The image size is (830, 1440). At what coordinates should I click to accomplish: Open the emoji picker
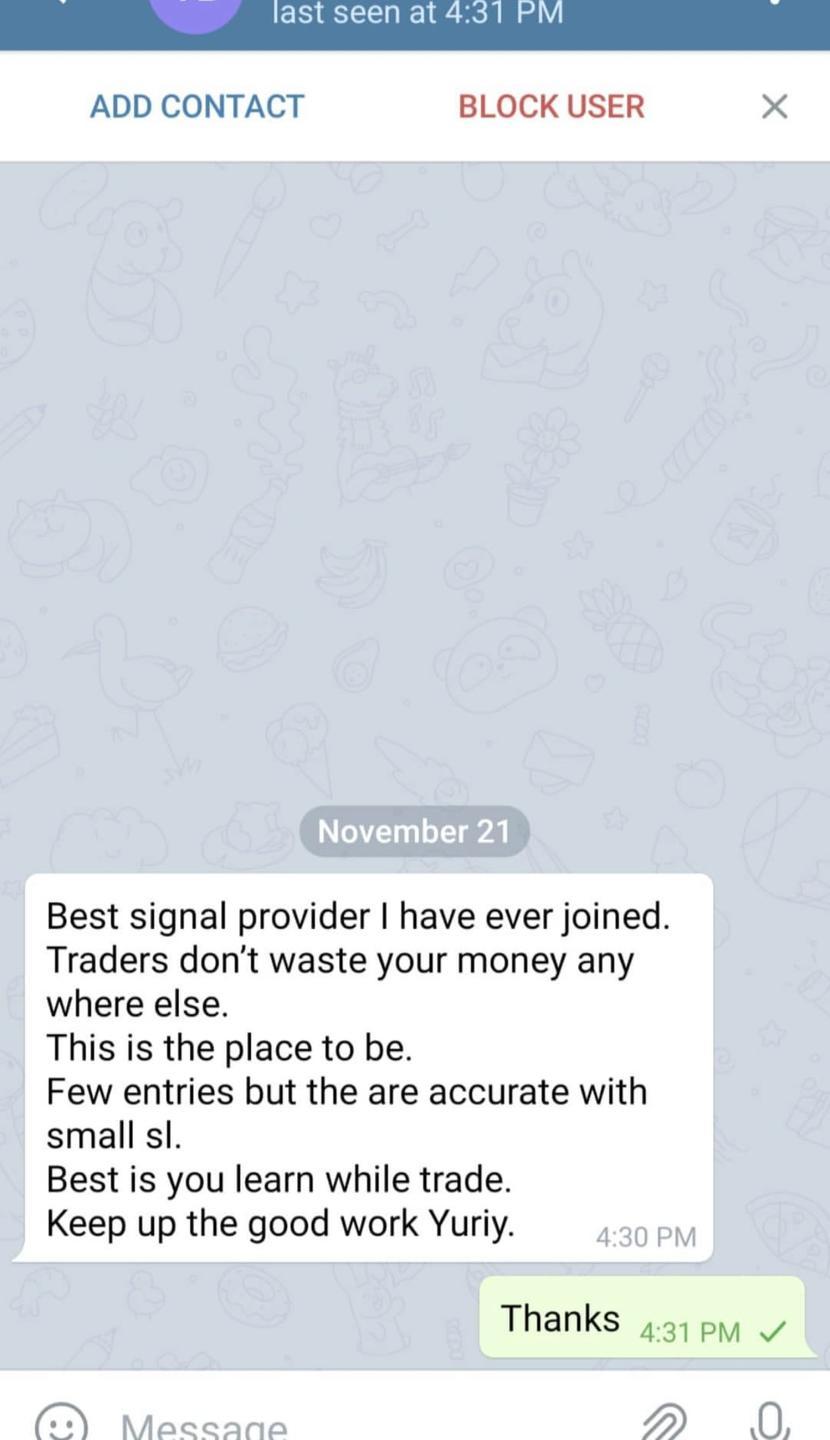coord(61,1422)
